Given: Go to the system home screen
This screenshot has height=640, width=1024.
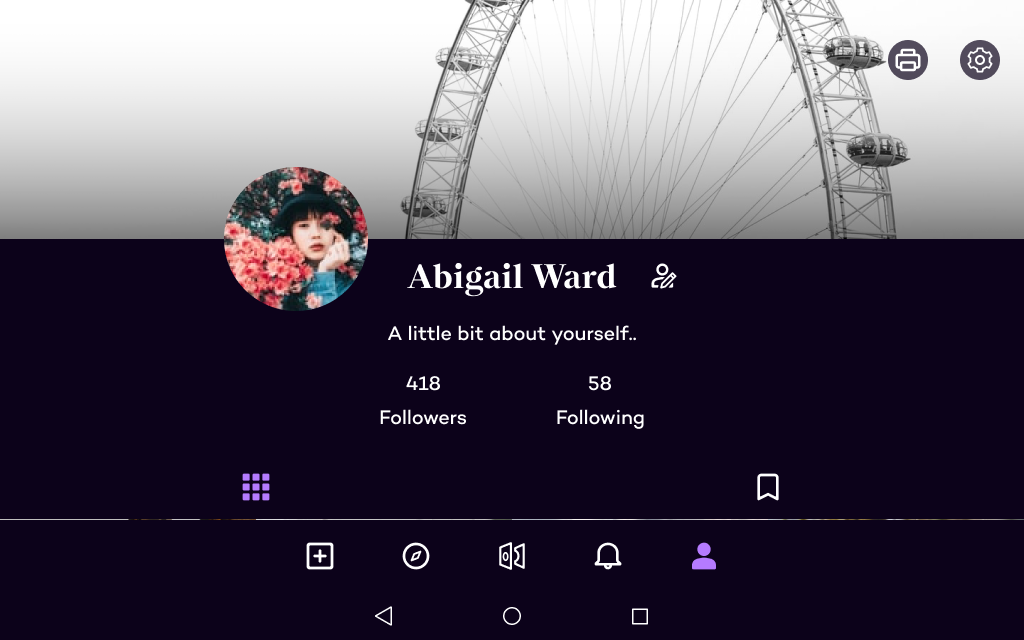Looking at the screenshot, I should click(512, 616).
